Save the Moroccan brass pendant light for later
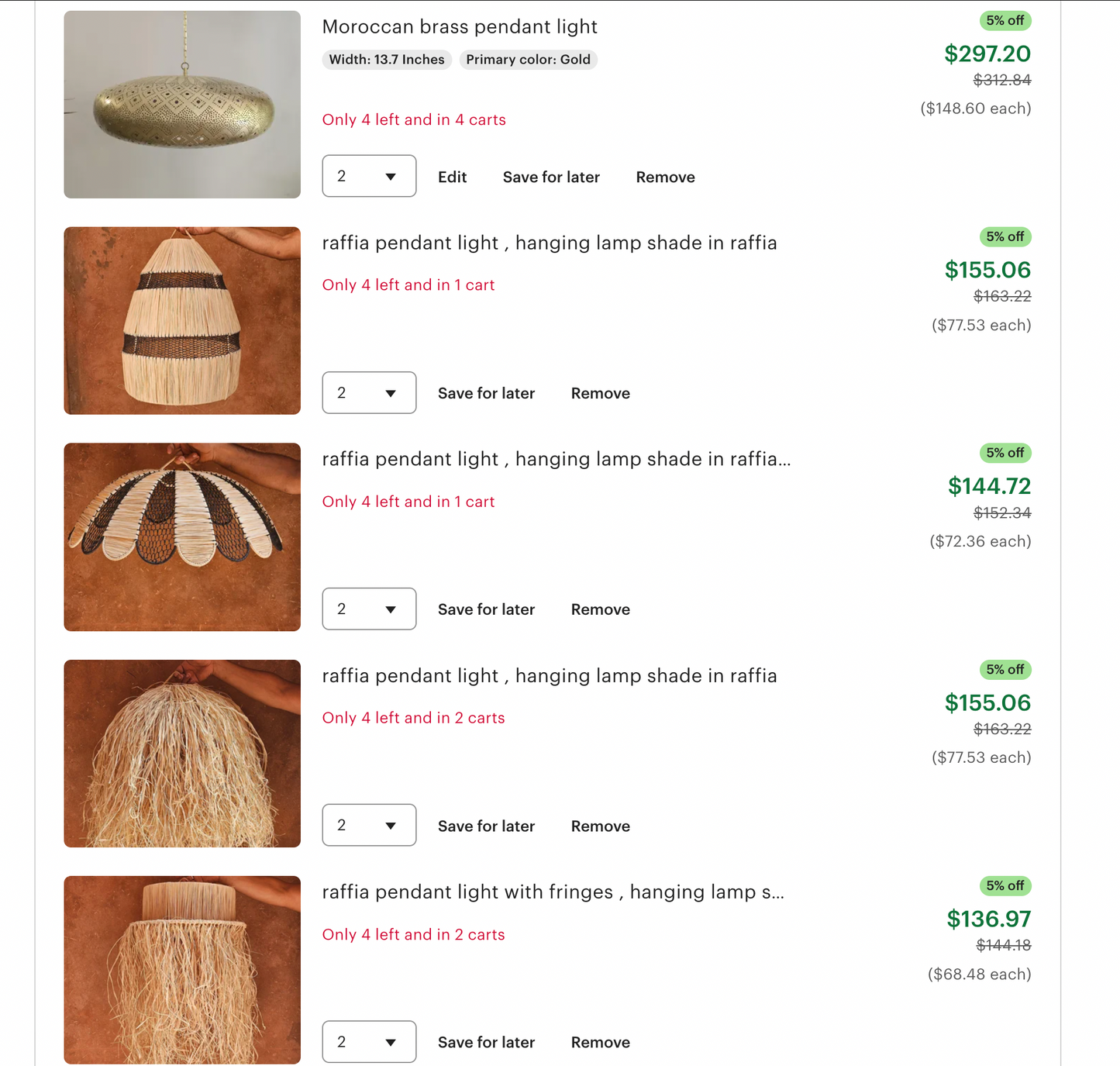Image resolution: width=1120 pixels, height=1066 pixels. coord(551,178)
